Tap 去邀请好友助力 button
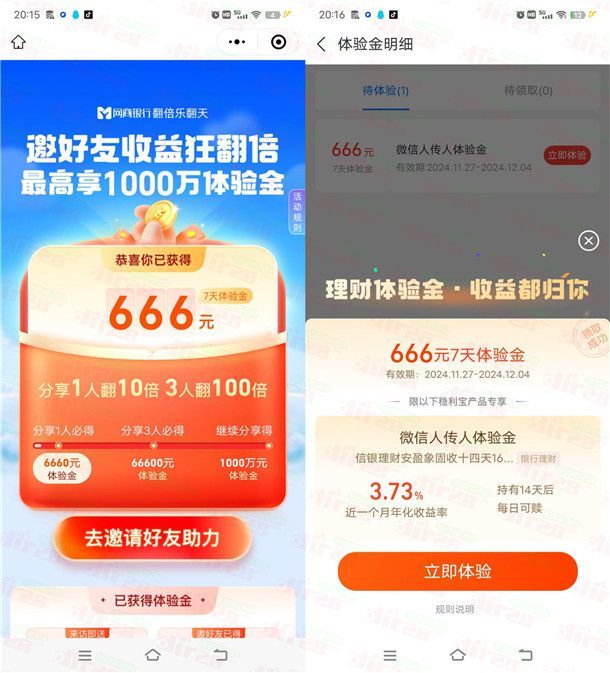Image resolution: width=610 pixels, height=673 pixels. point(152,538)
